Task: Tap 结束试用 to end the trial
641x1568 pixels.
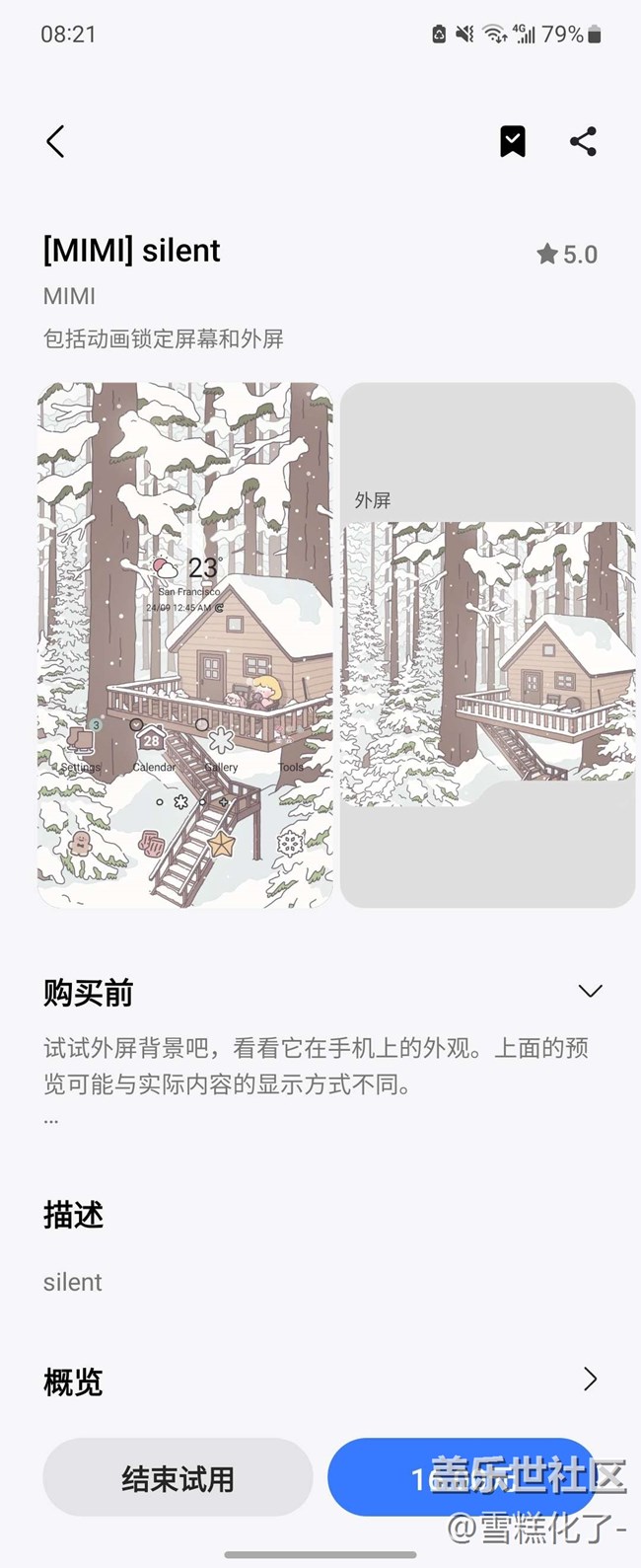Action: pos(178,1478)
